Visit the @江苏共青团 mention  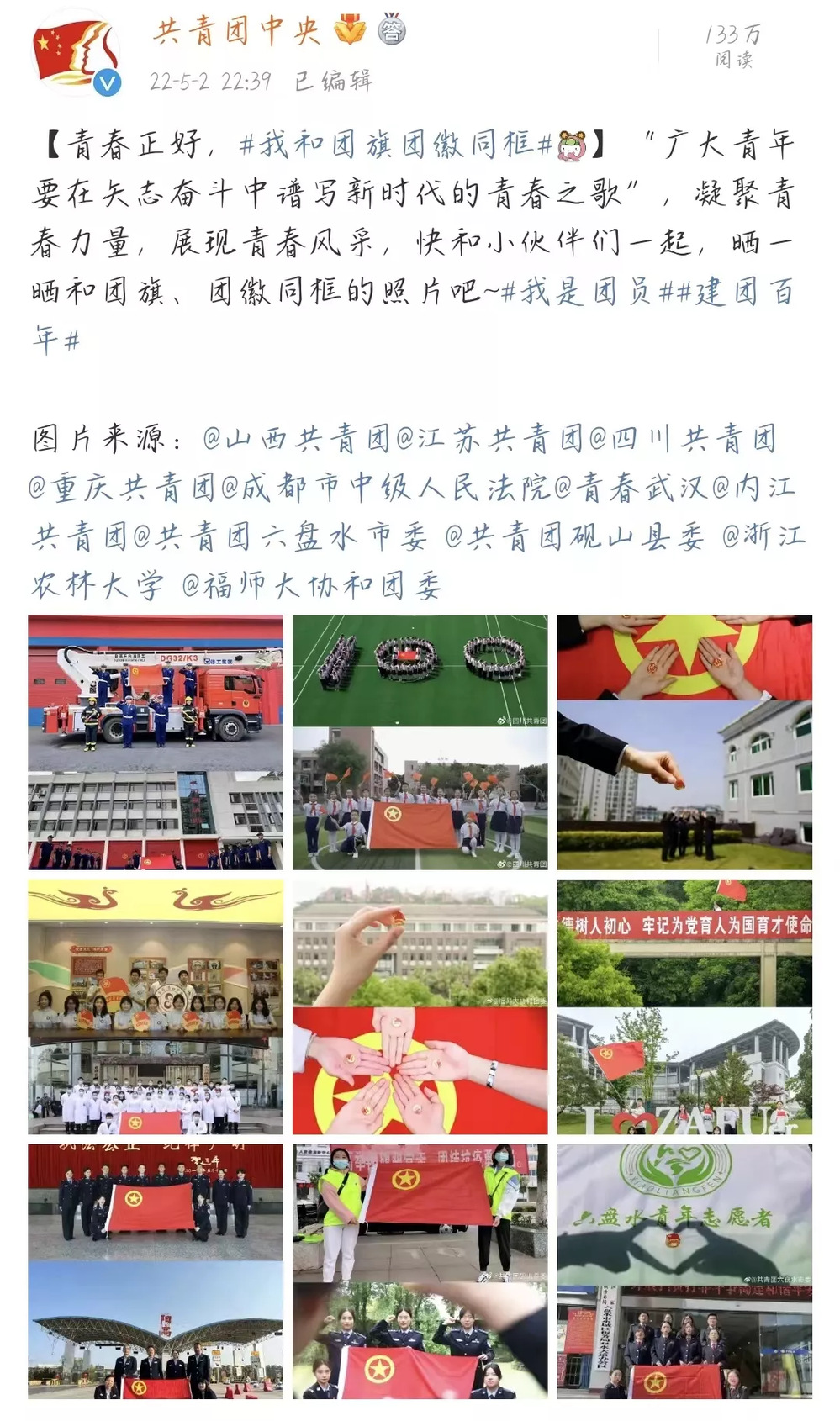(x=489, y=438)
